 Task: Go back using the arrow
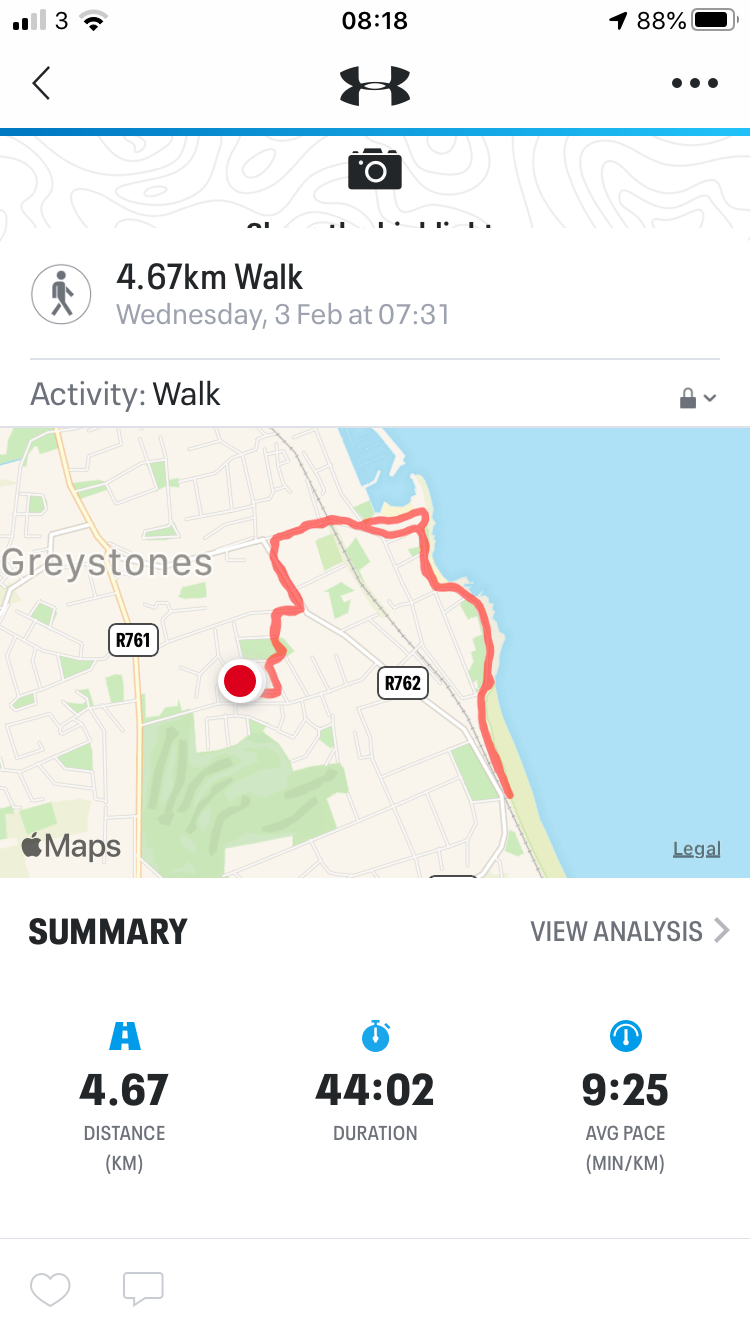(41, 83)
